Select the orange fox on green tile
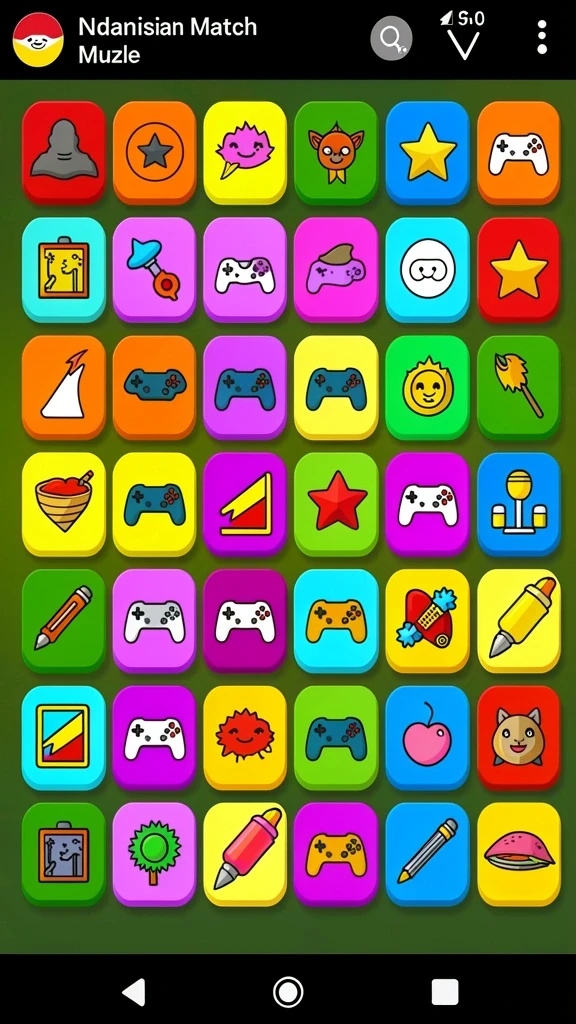Image resolution: width=576 pixels, height=1024 pixels. pyautogui.click(x=336, y=152)
